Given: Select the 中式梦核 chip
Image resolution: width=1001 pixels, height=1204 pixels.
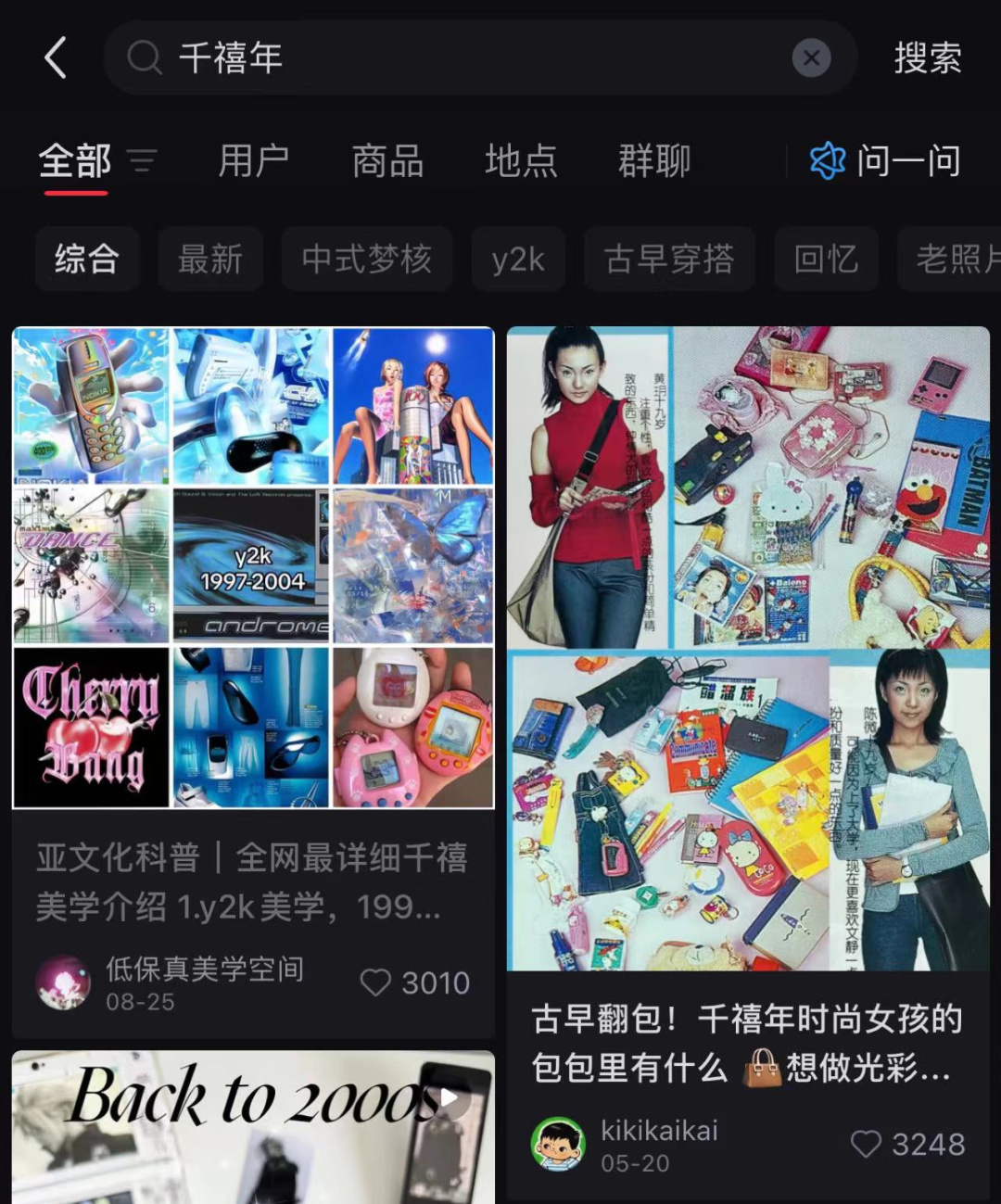Looking at the screenshot, I should [367, 259].
